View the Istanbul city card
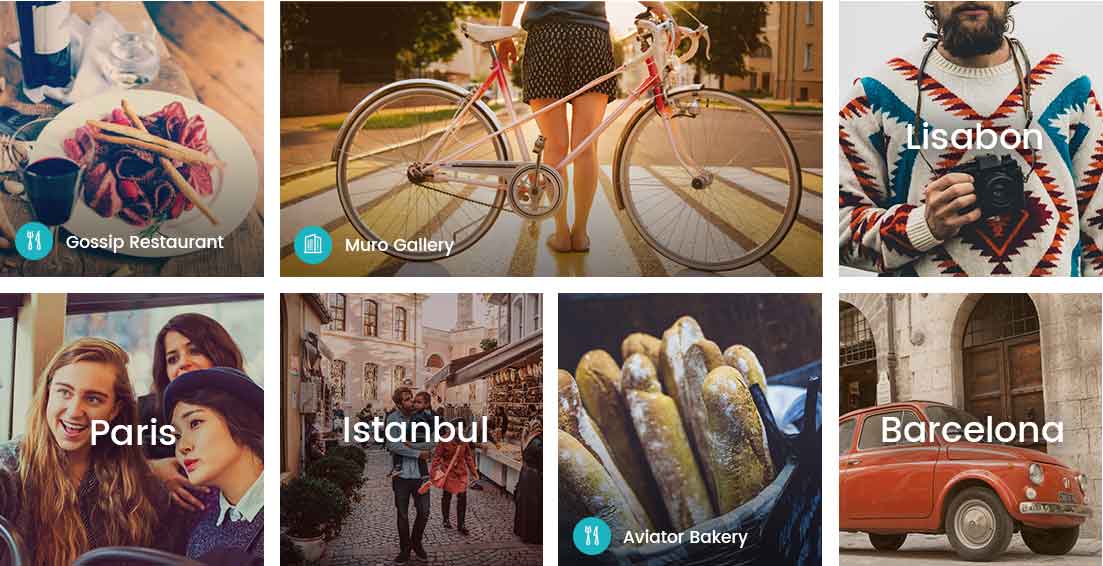The image size is (1103, 566). (414, 430)
